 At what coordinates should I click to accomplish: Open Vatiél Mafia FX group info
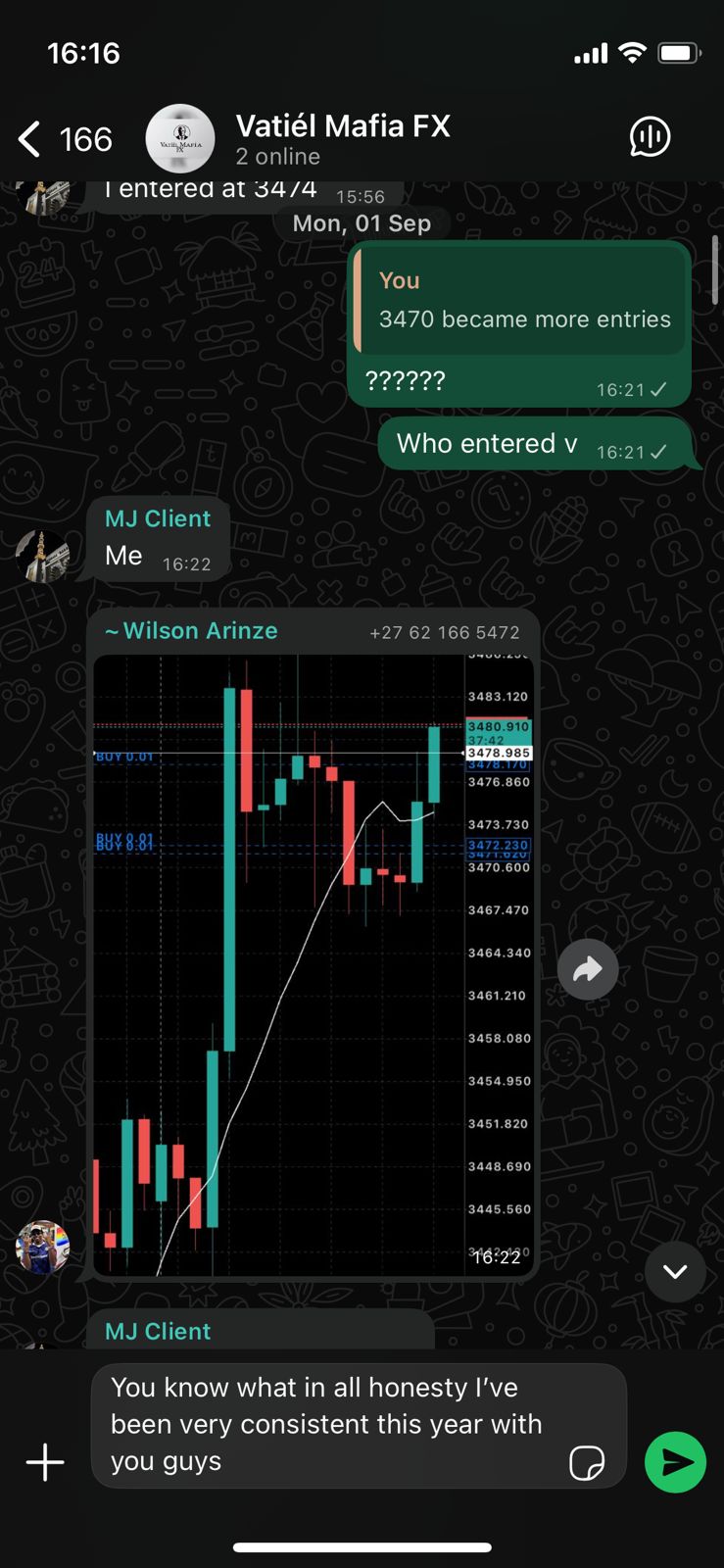pyautogui.click(x=342, y=138)
